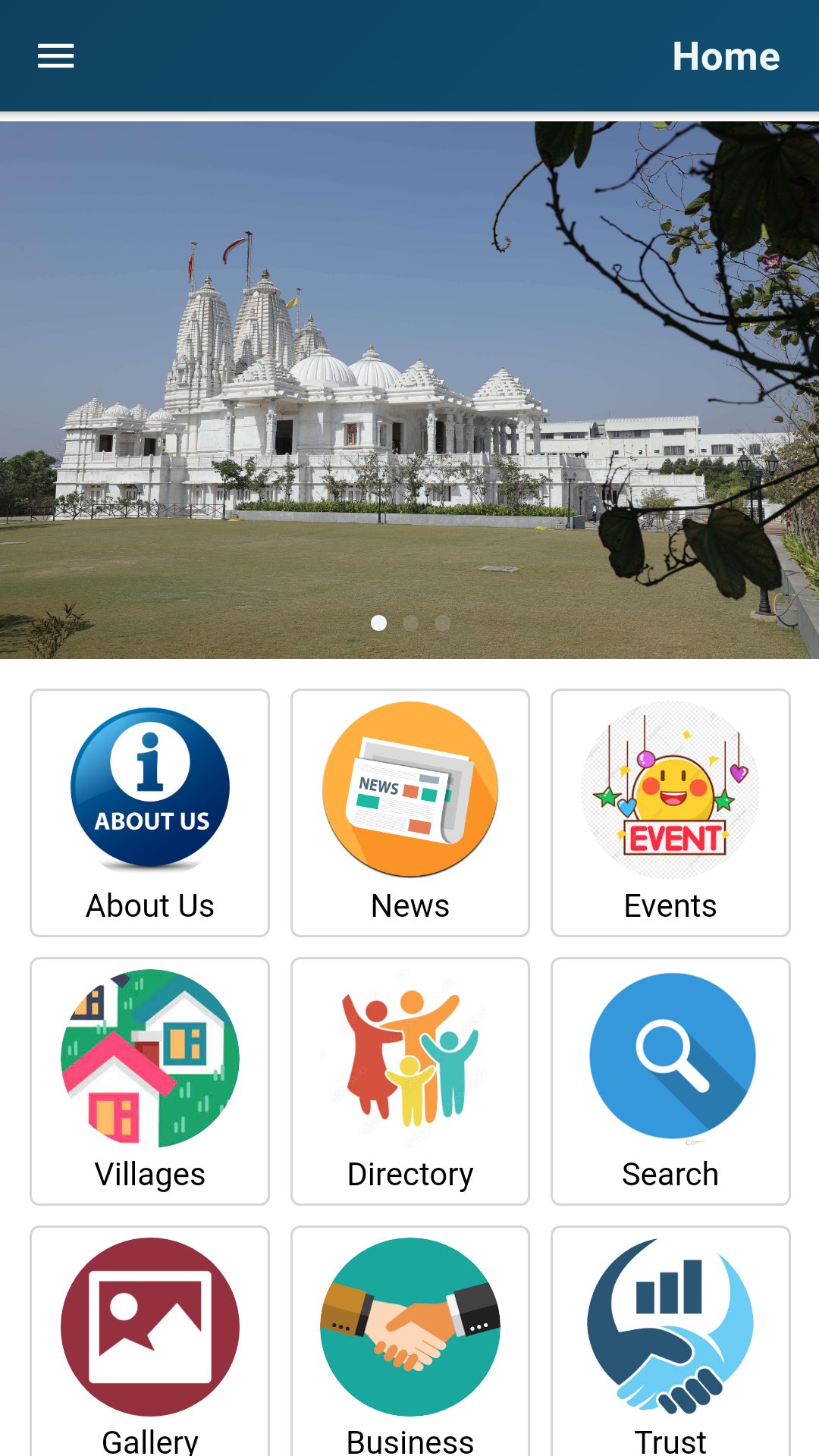The width and height of the screenshot is (819, 1456).
Task: Open the navigation drawer hamburger menu
Action: (x=55, y=55)
